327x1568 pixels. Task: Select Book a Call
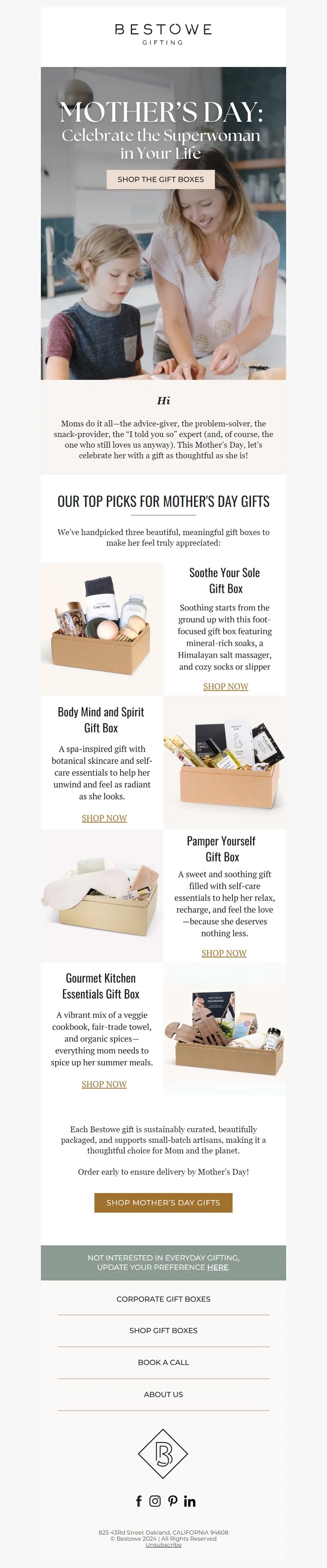click(163, 1362)
